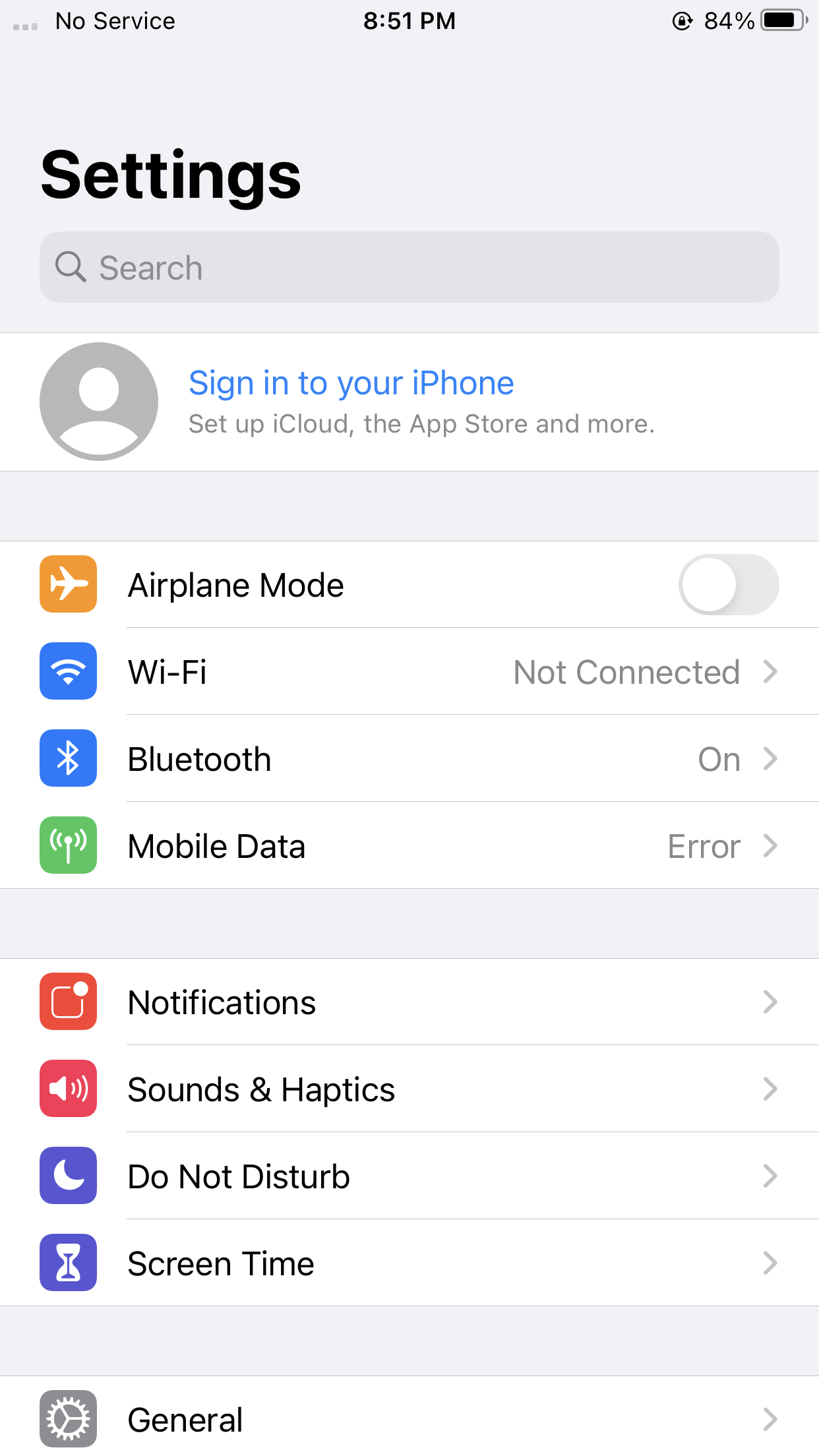Open Do Not Disturb settings
The width and height of the screenshot is (819, 1456).
[x=409, y=1176]
